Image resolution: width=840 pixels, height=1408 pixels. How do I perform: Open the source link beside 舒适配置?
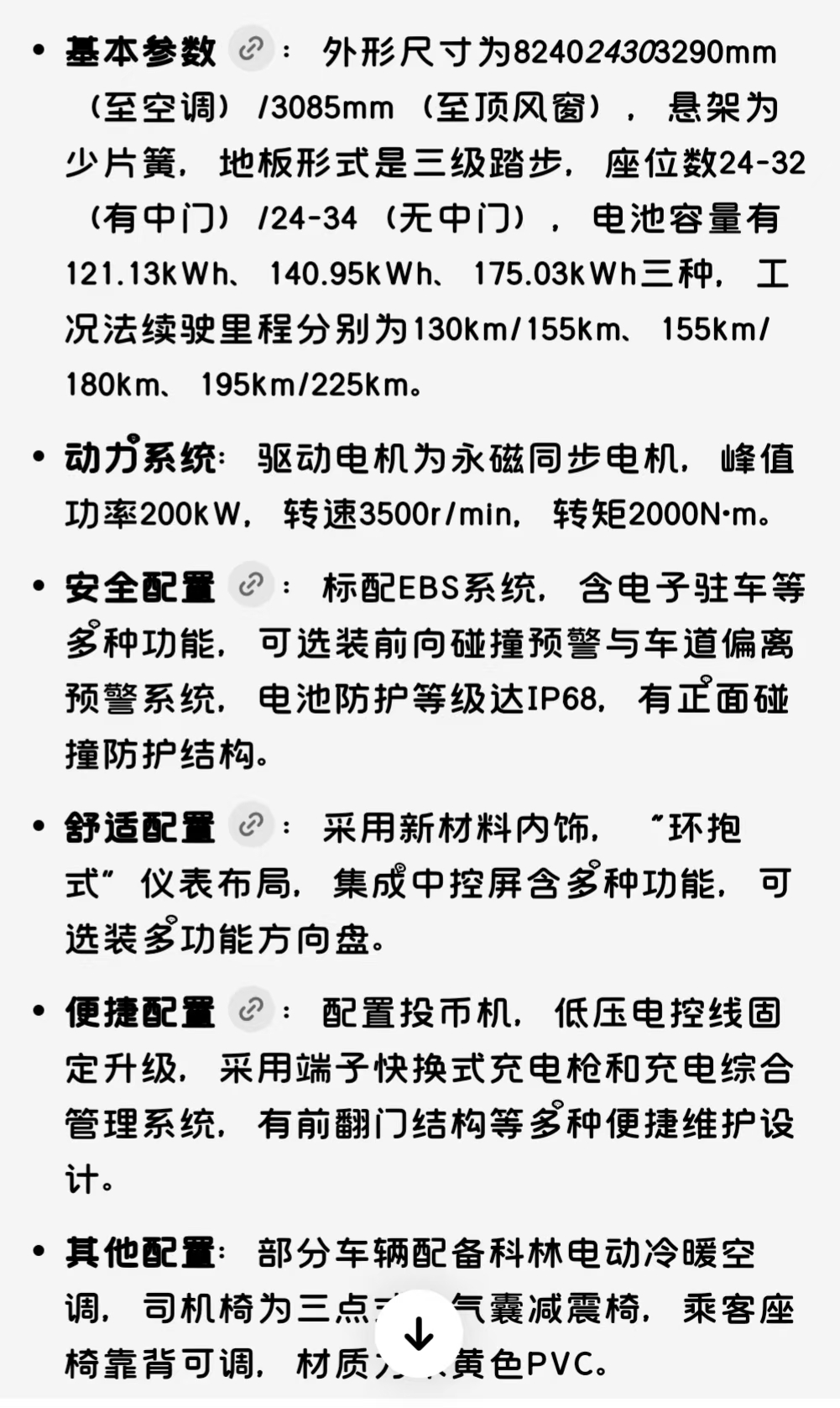251,824
